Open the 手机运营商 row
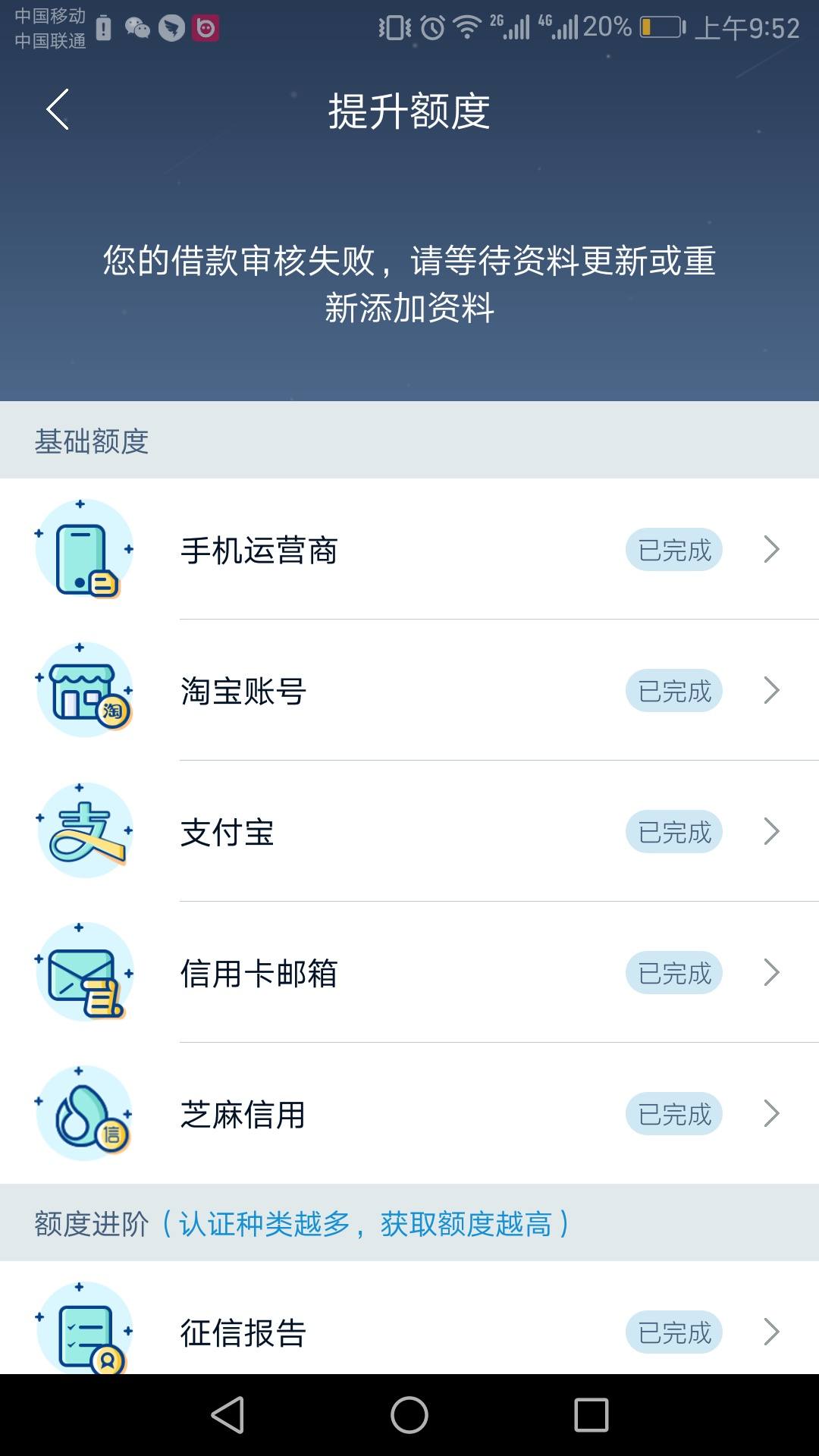819x1456 pixels. pyautogui.click(x=409, y=549)
